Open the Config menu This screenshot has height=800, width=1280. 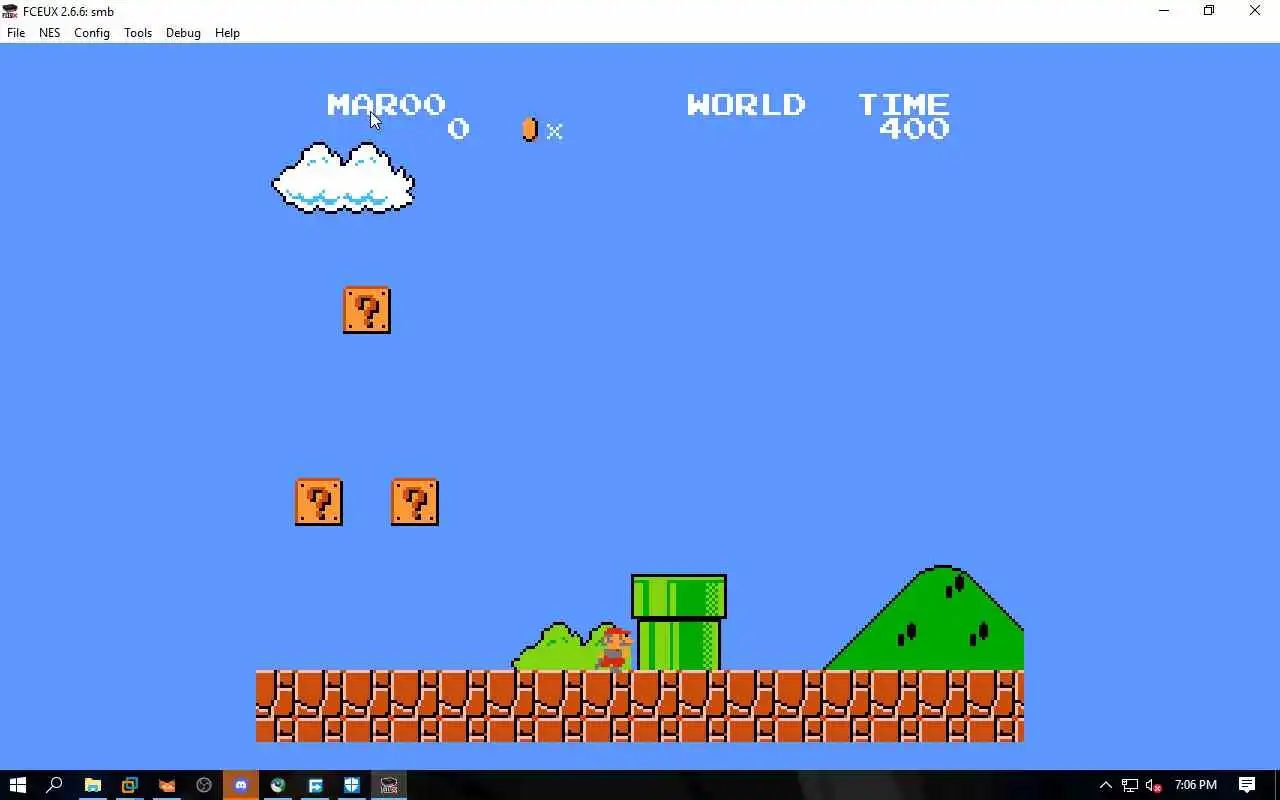click(92, 33)
